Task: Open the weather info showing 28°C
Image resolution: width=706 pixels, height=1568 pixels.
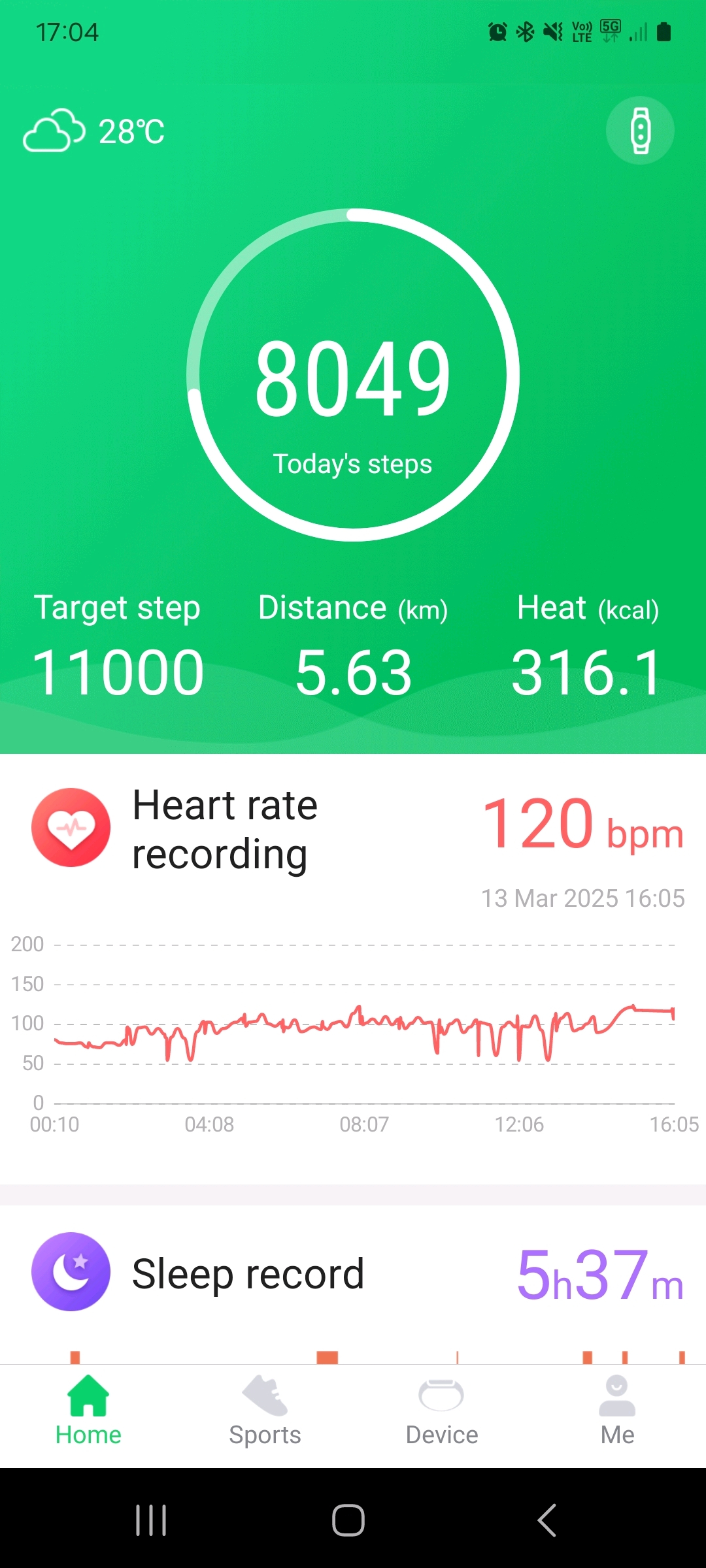Action: click(x=94, y=131)
